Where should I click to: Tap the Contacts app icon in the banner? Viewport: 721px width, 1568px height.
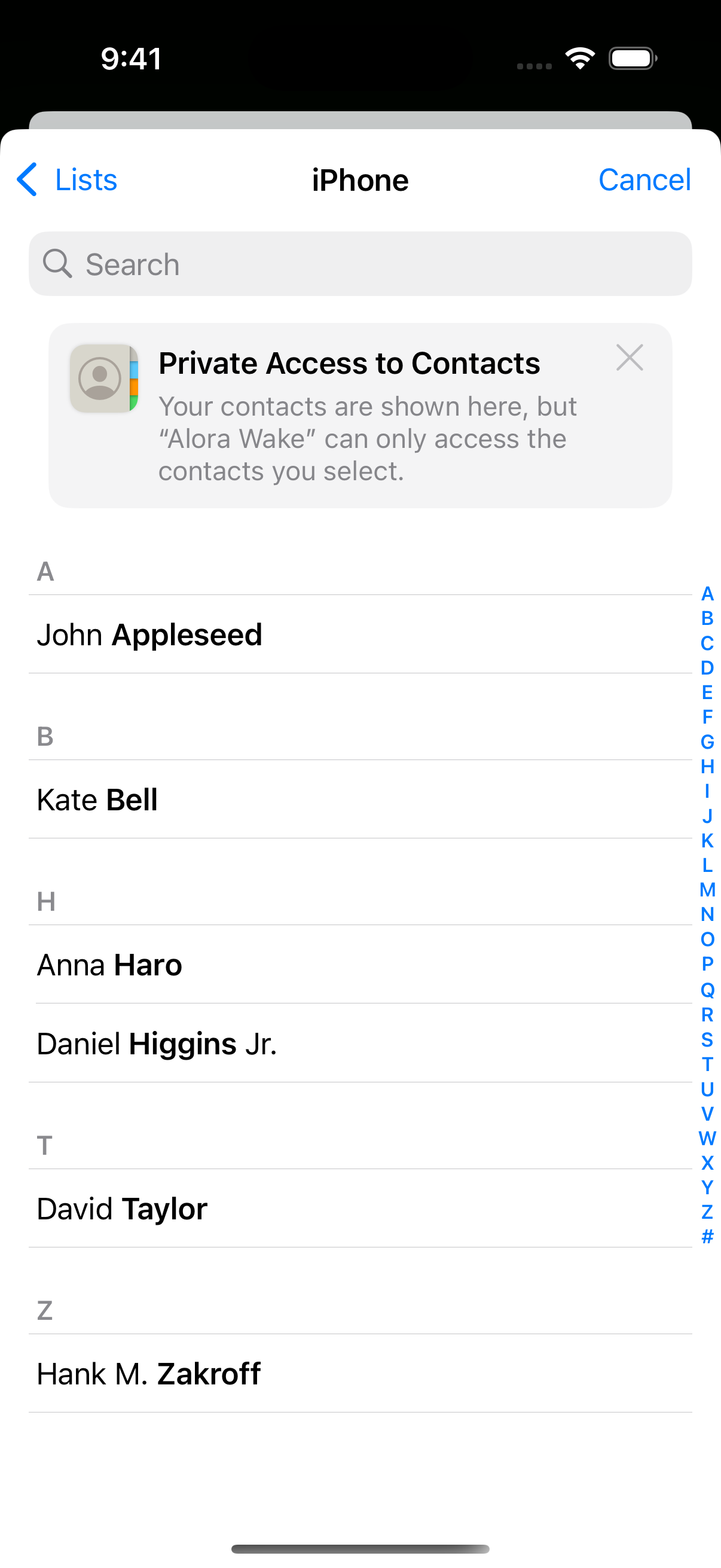[x=104, y=377]
